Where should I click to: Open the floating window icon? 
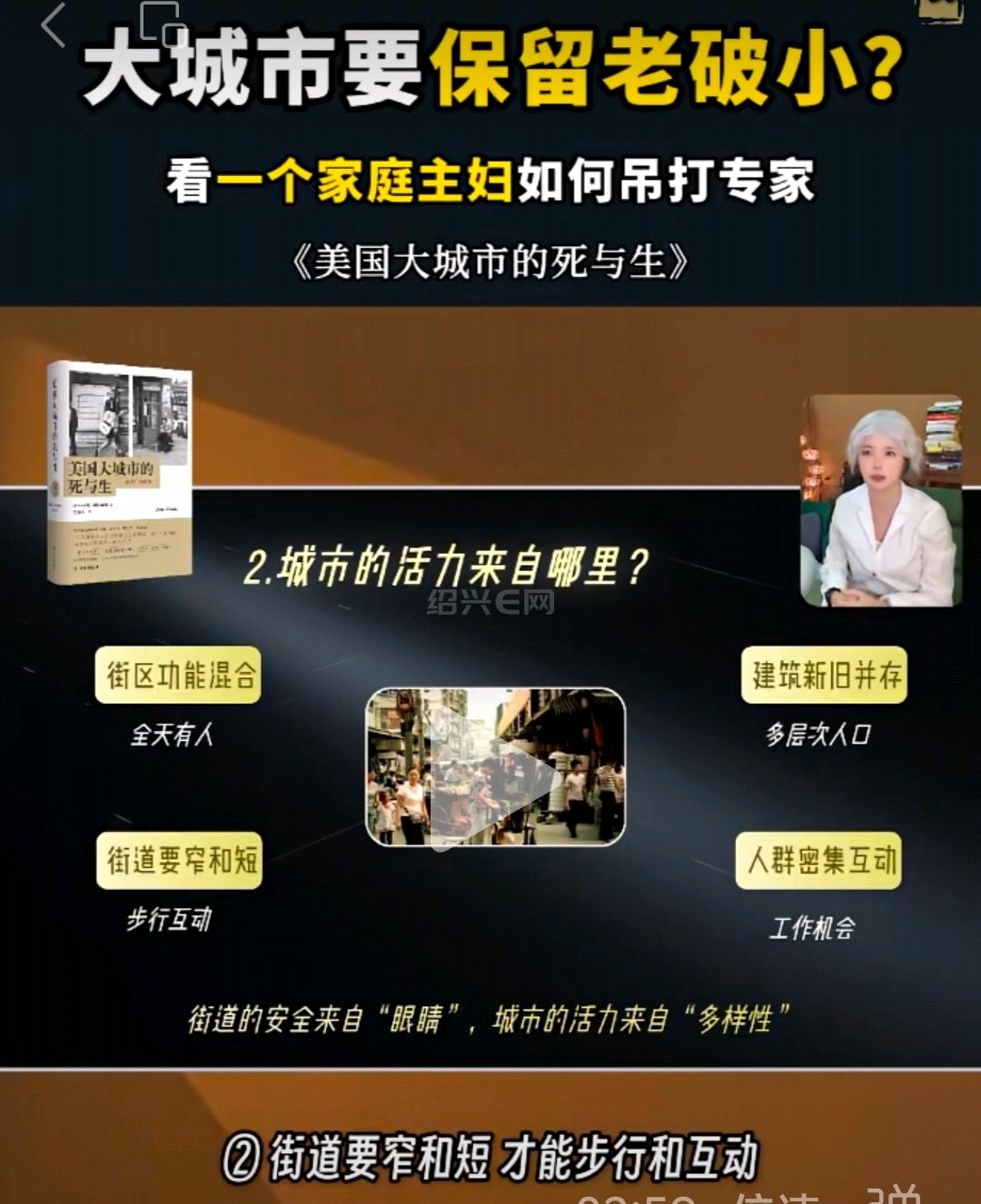tap(163, 23)
